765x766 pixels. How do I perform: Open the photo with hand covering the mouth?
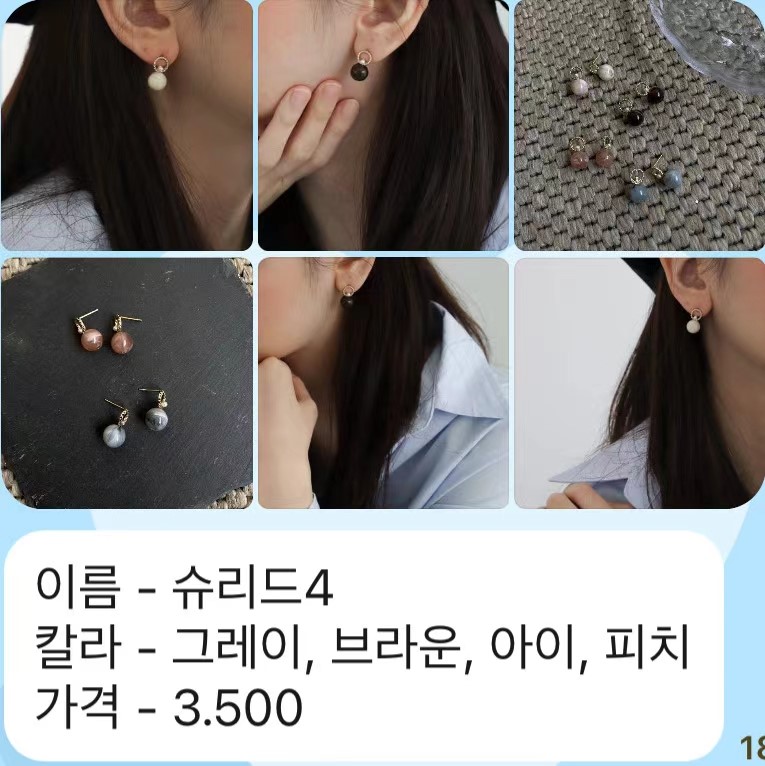(383, 125)
